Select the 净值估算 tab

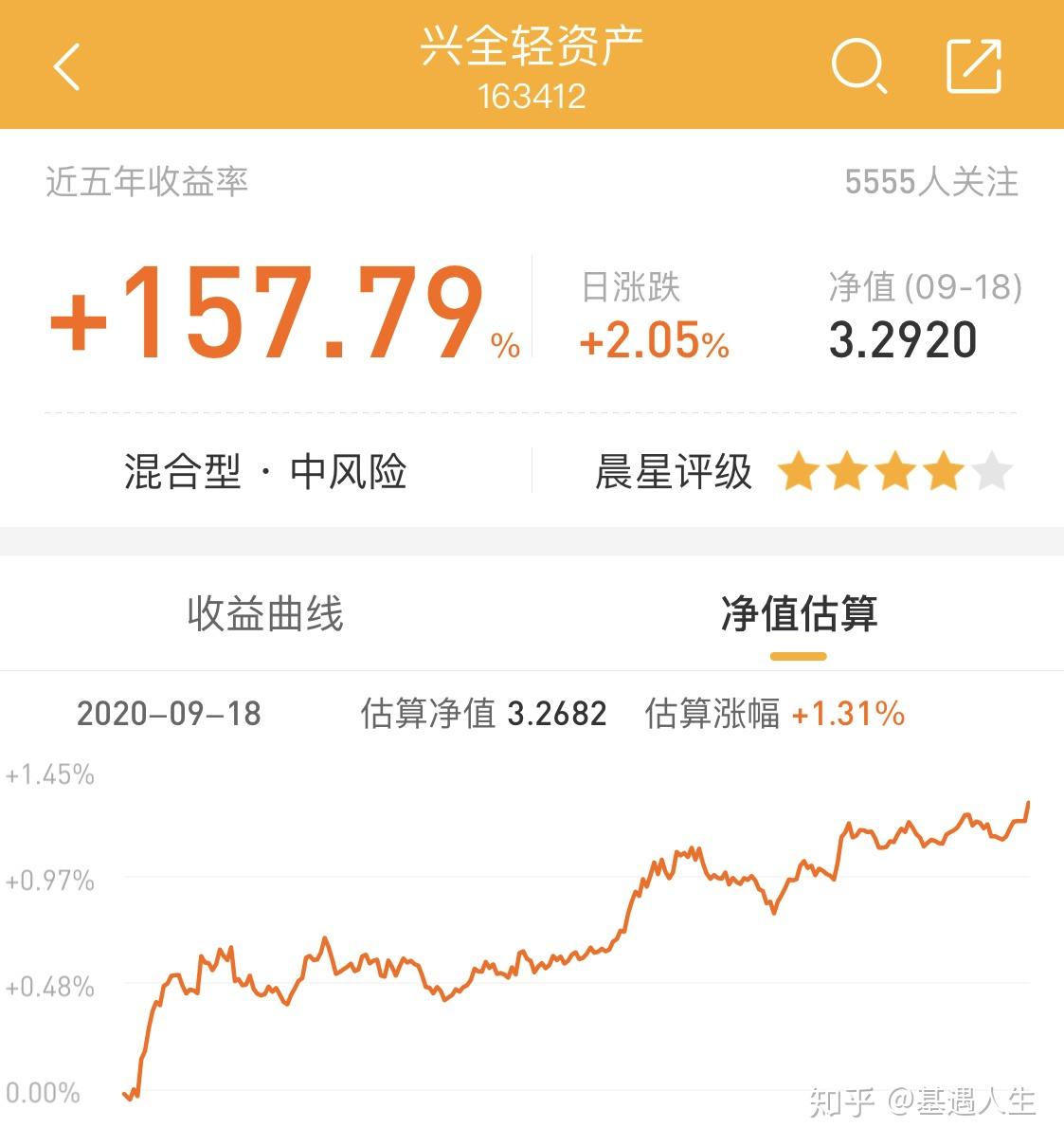click(x=798, y=614)
